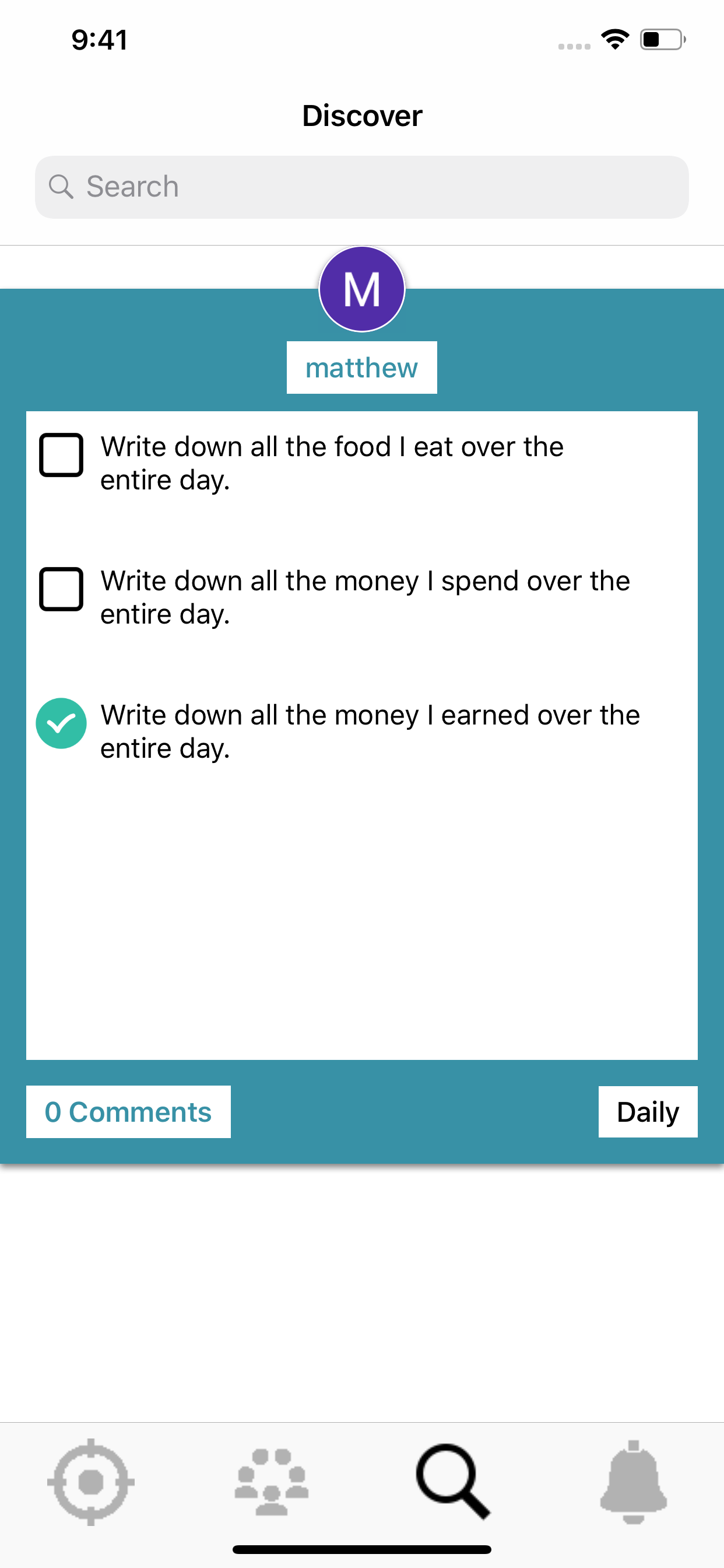Check off writing down all food eaten
Viewport: 724px width, 1568px height.
point(61,456)
